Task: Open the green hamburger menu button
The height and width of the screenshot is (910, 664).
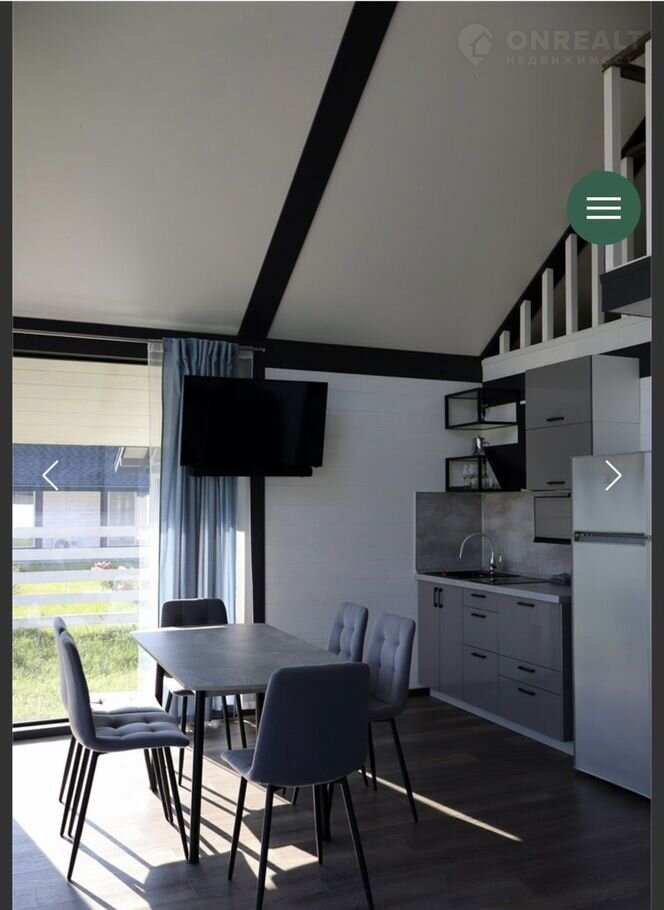Action: [603, 208]
